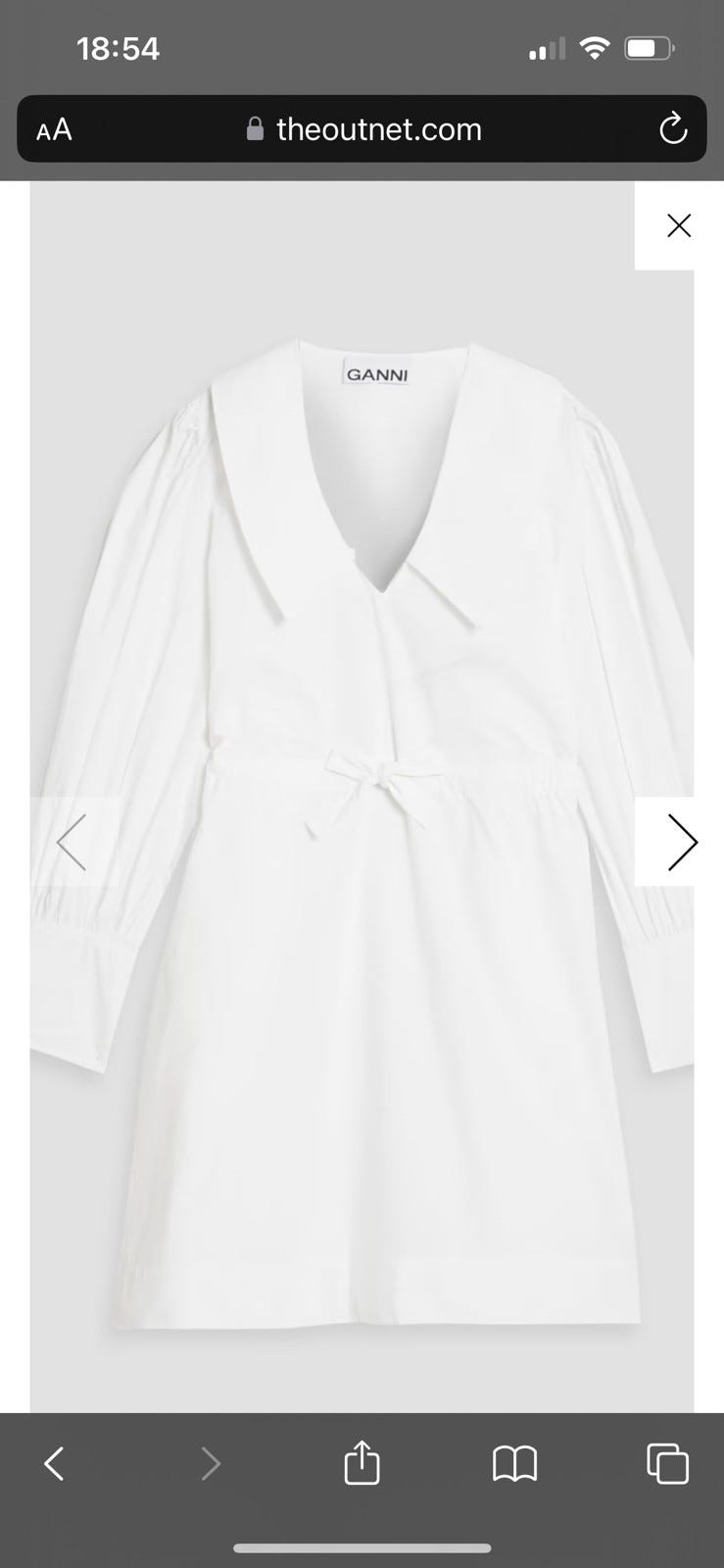724x1568 pixels.
Task: Go back to the previous page
Action: (x=55, y=1464)
